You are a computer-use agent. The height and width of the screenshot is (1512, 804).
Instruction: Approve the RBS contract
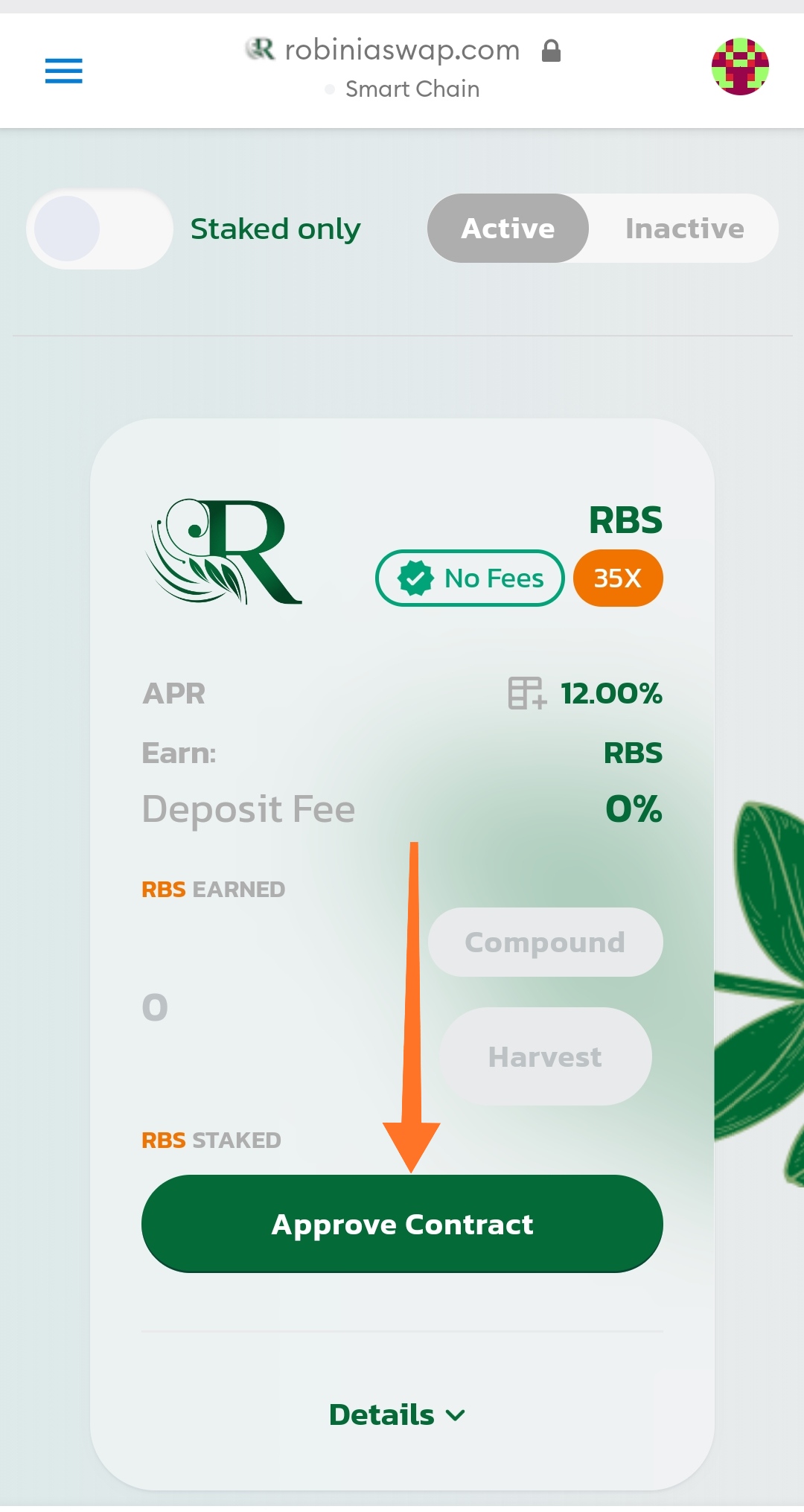coord(402,1224)
